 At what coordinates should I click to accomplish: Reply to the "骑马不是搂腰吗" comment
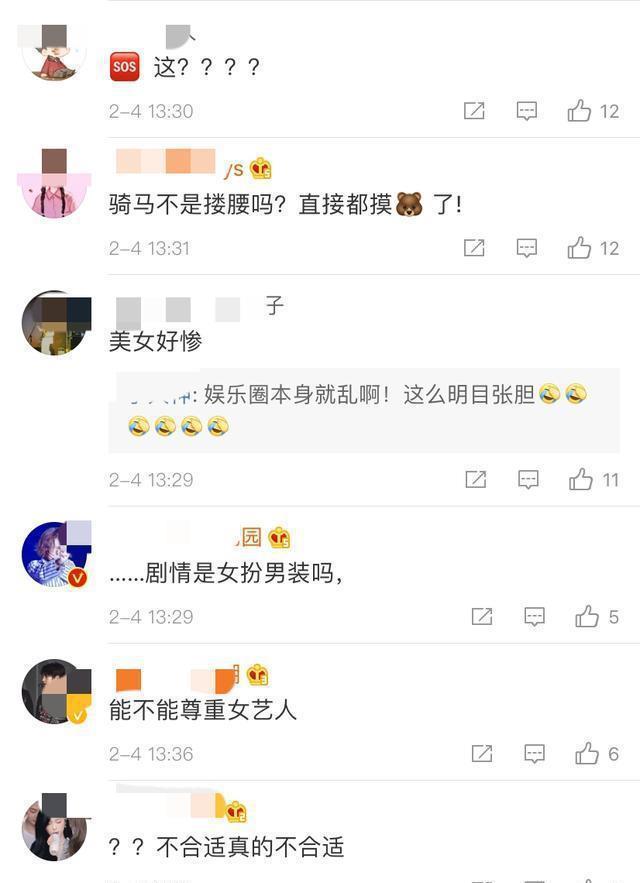click(x=527, y=248)
